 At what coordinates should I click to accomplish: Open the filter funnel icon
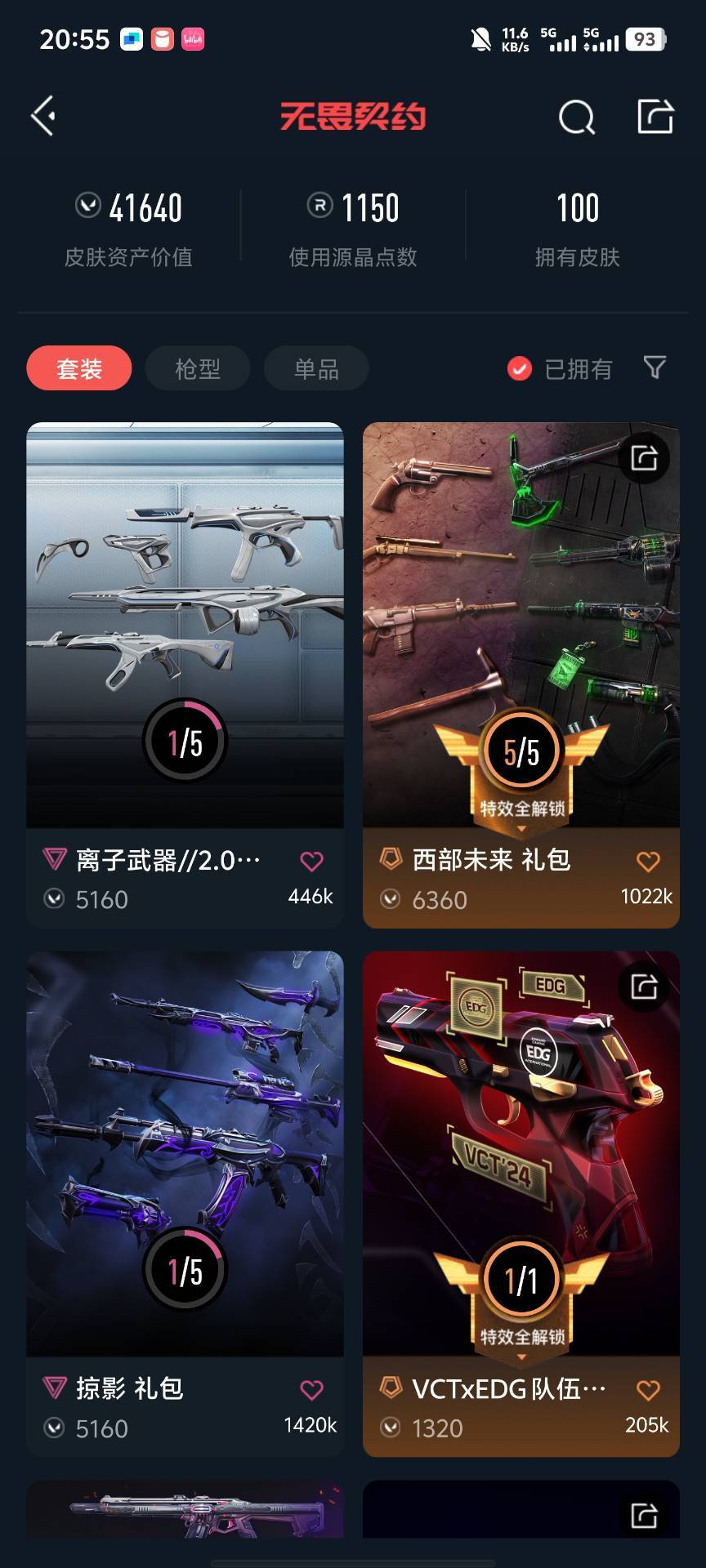[655, 367]
